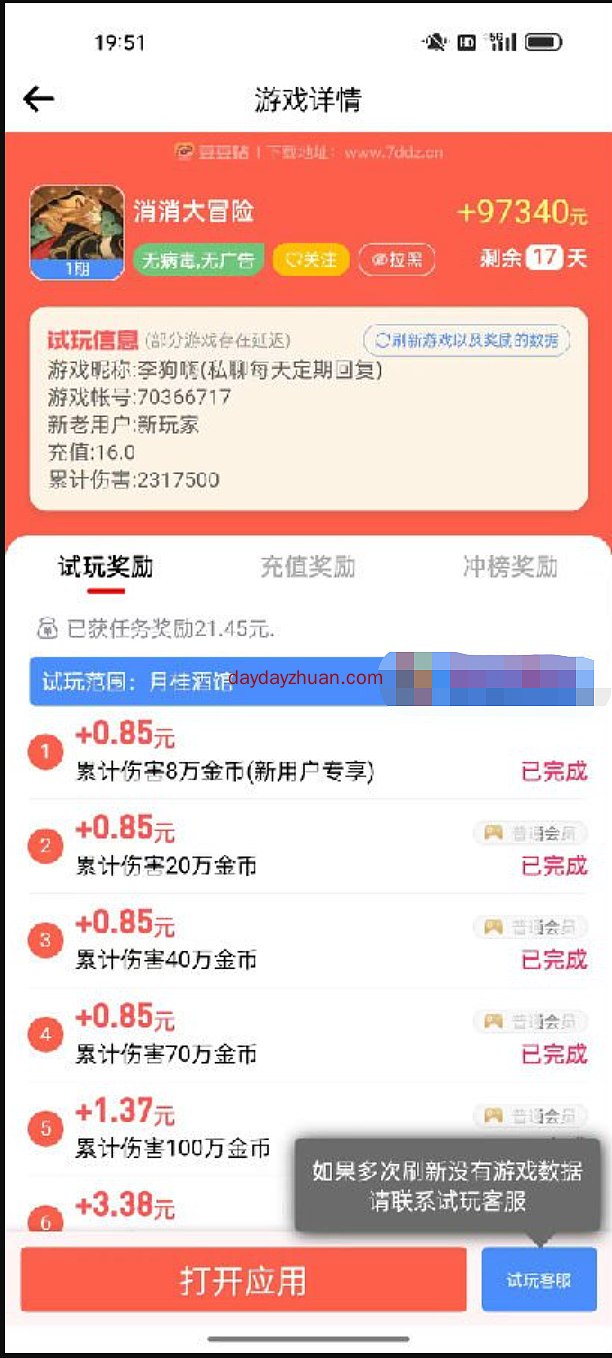Viewport: 612px width, 1358px height.
Task: Tap the 关注 follow button
Action: click(310, 260)
